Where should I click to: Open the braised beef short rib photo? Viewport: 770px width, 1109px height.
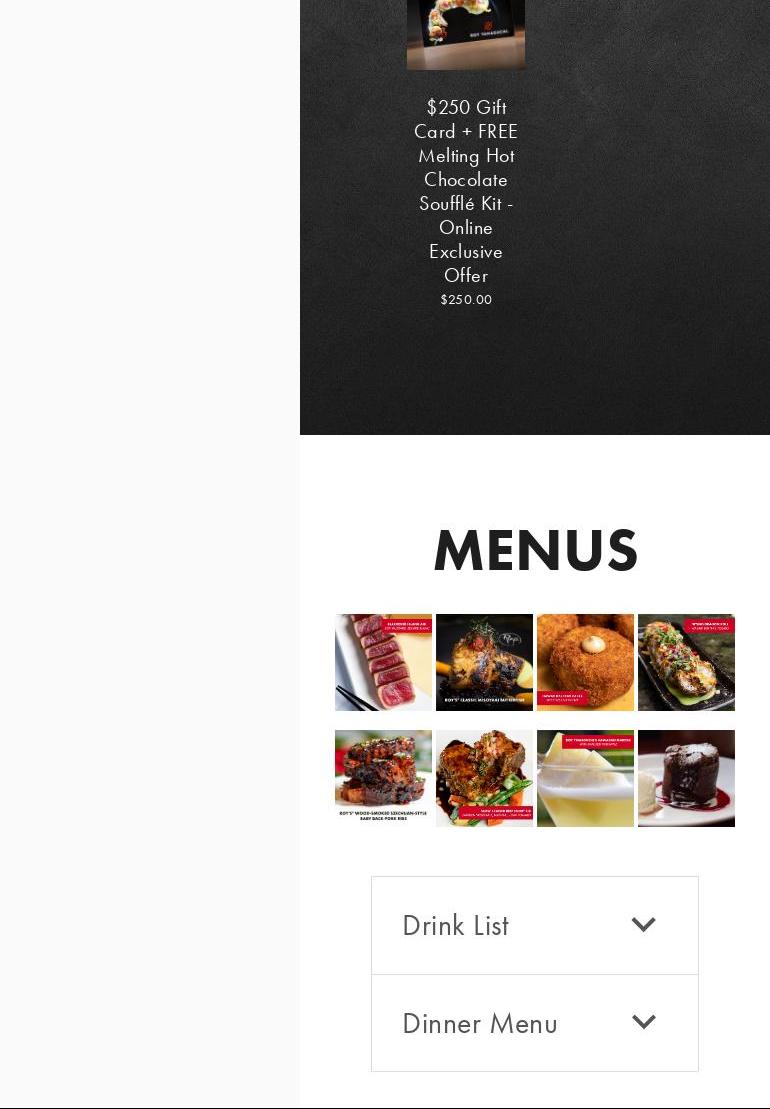coord(484,778)
